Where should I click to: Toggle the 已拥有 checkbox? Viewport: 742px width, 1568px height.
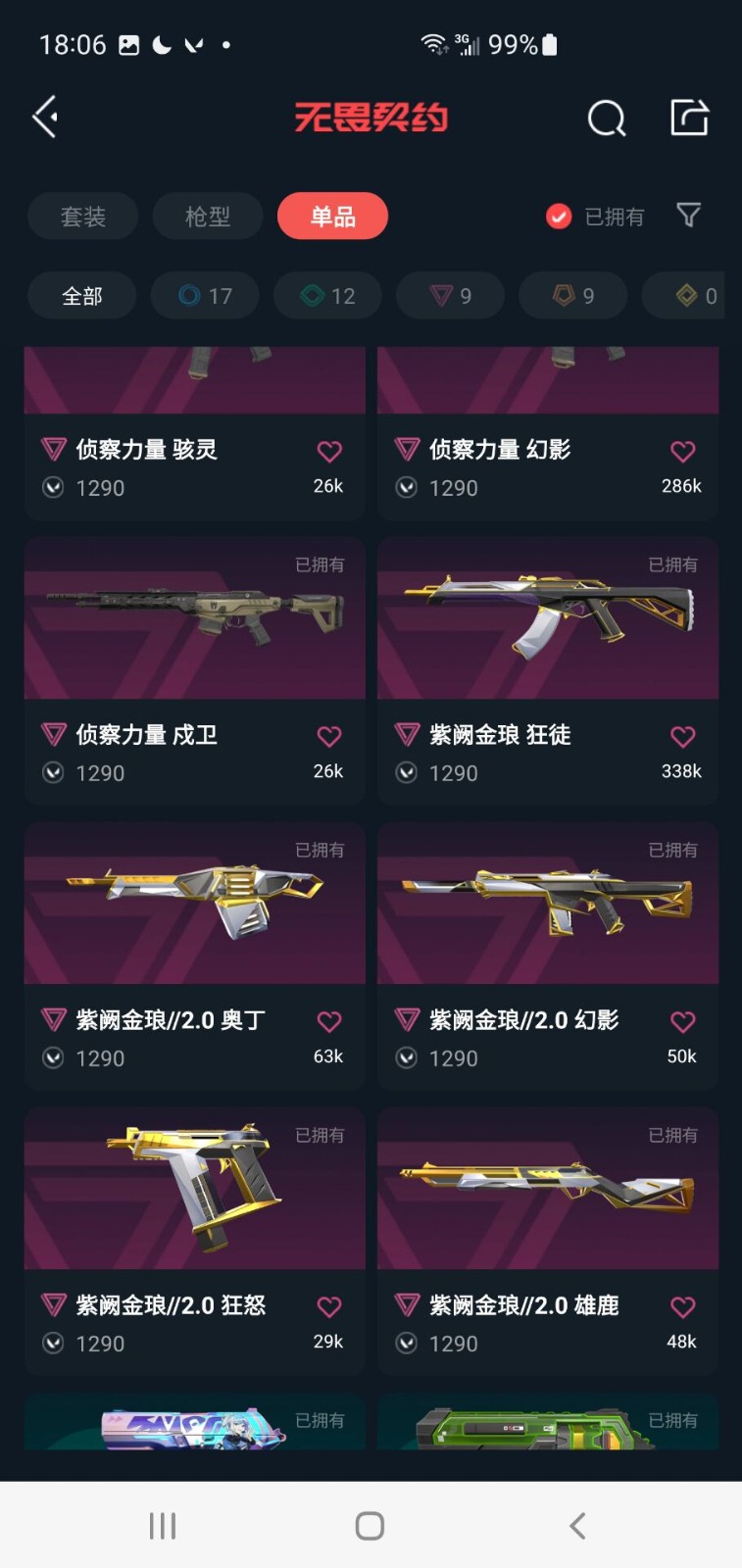559,217
